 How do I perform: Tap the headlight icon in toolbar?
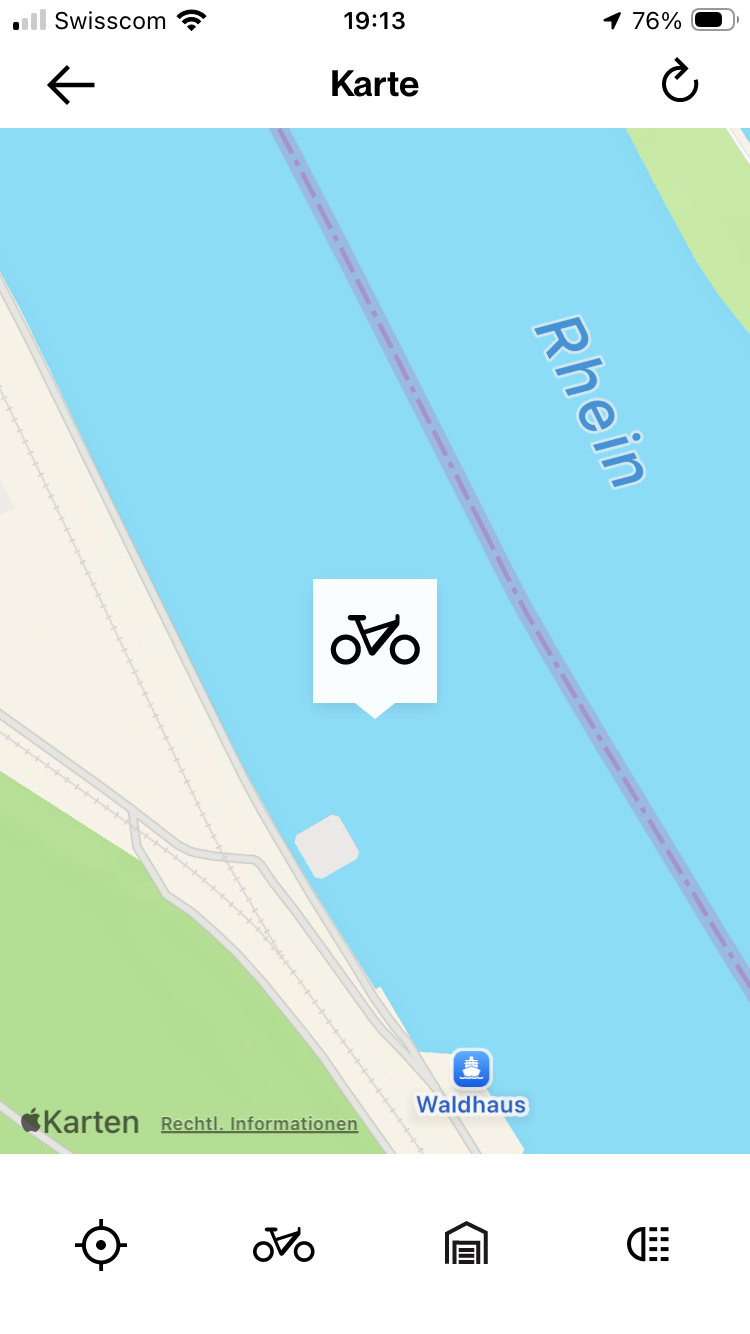(648, 1245)
